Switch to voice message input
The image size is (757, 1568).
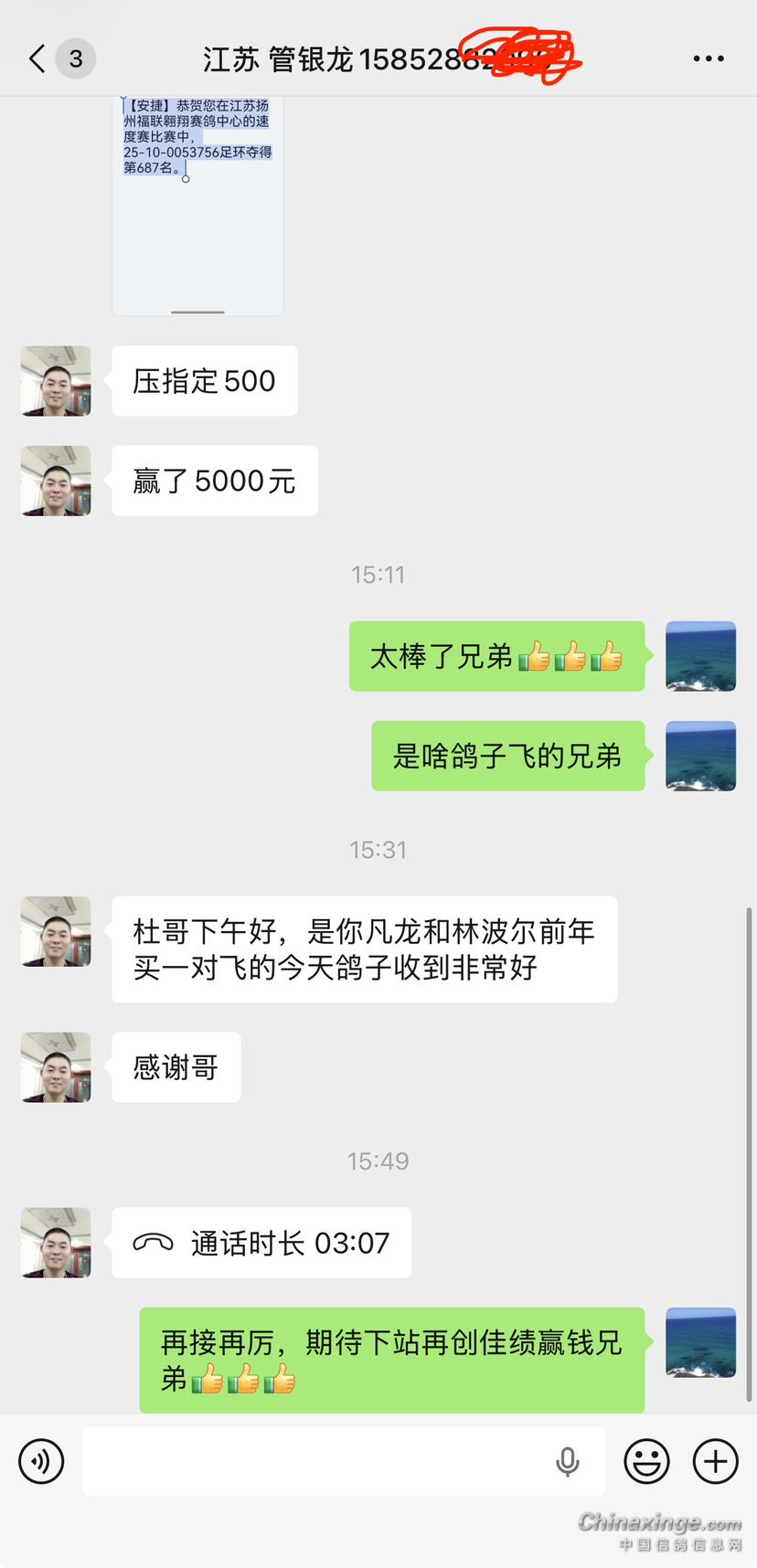point(41,1461)
